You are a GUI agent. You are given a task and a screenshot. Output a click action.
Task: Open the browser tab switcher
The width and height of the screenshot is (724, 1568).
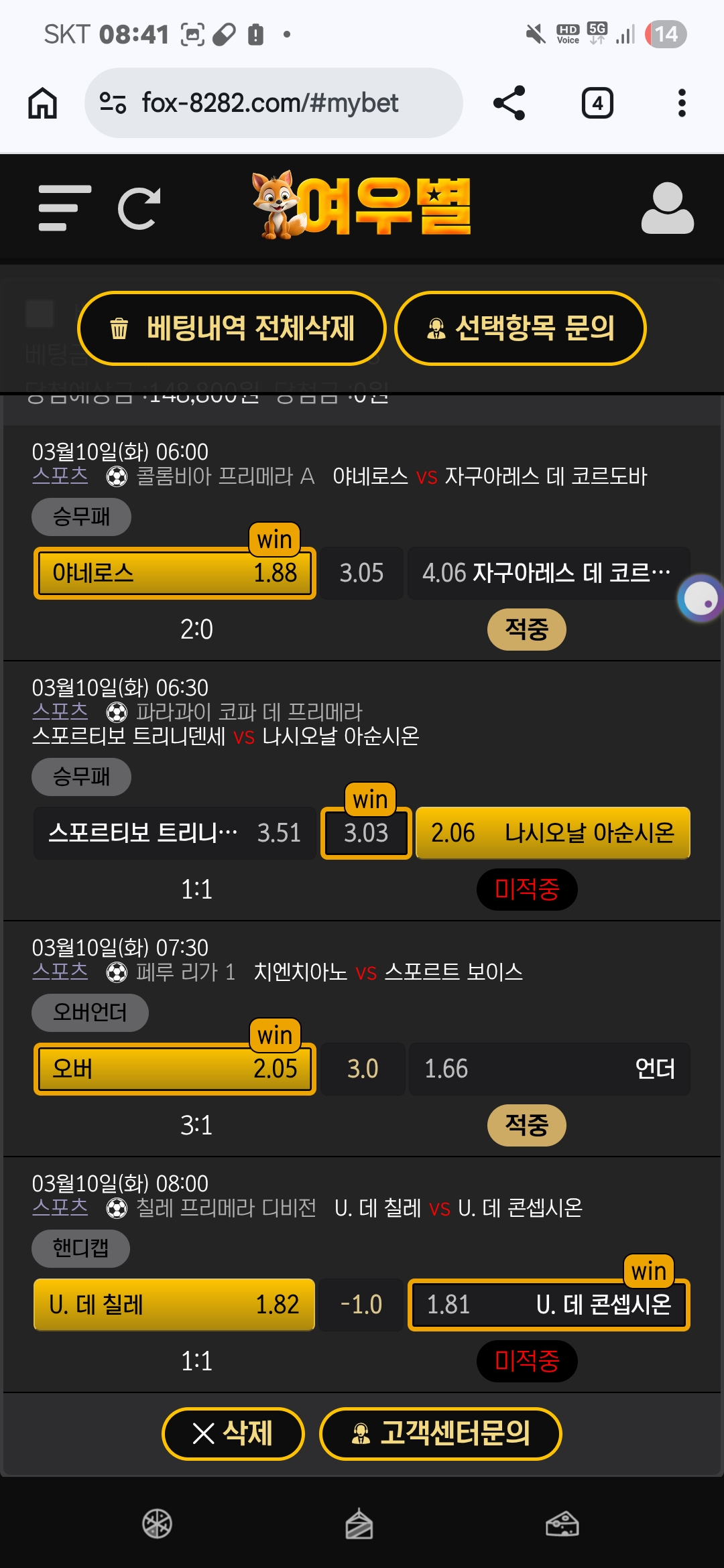[x=597, y=103]
